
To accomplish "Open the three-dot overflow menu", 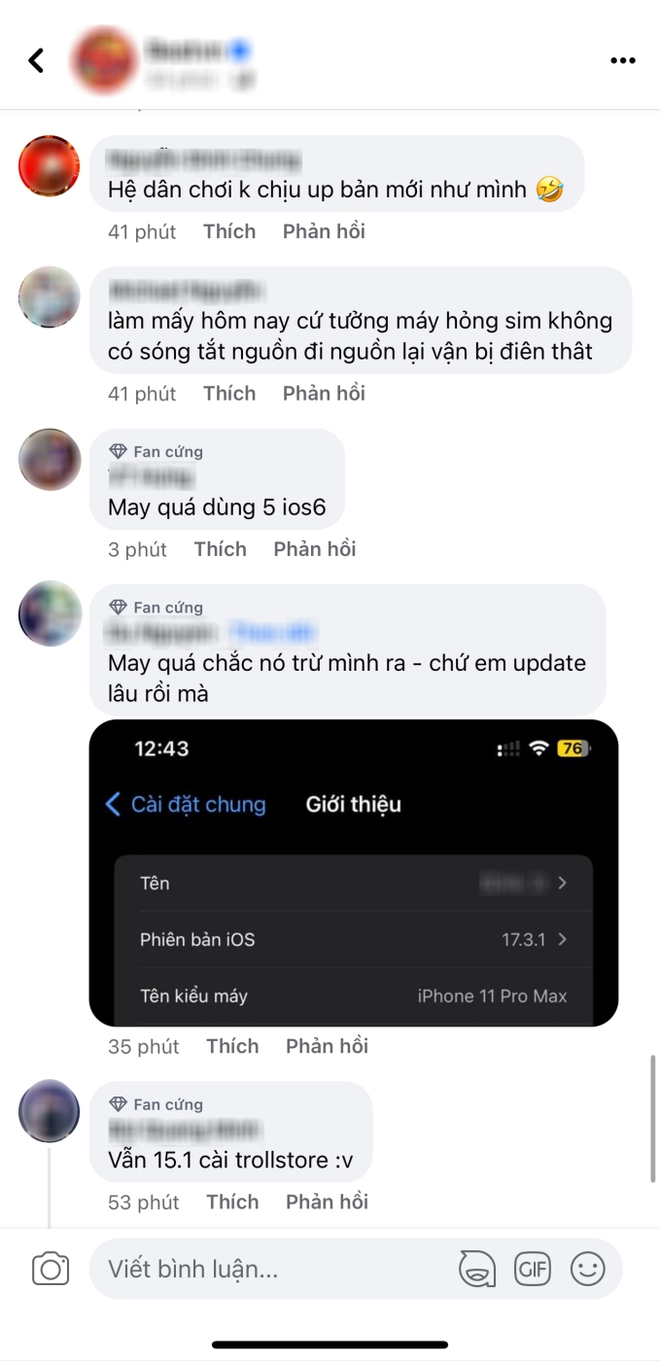I will (x=622, y=61).
